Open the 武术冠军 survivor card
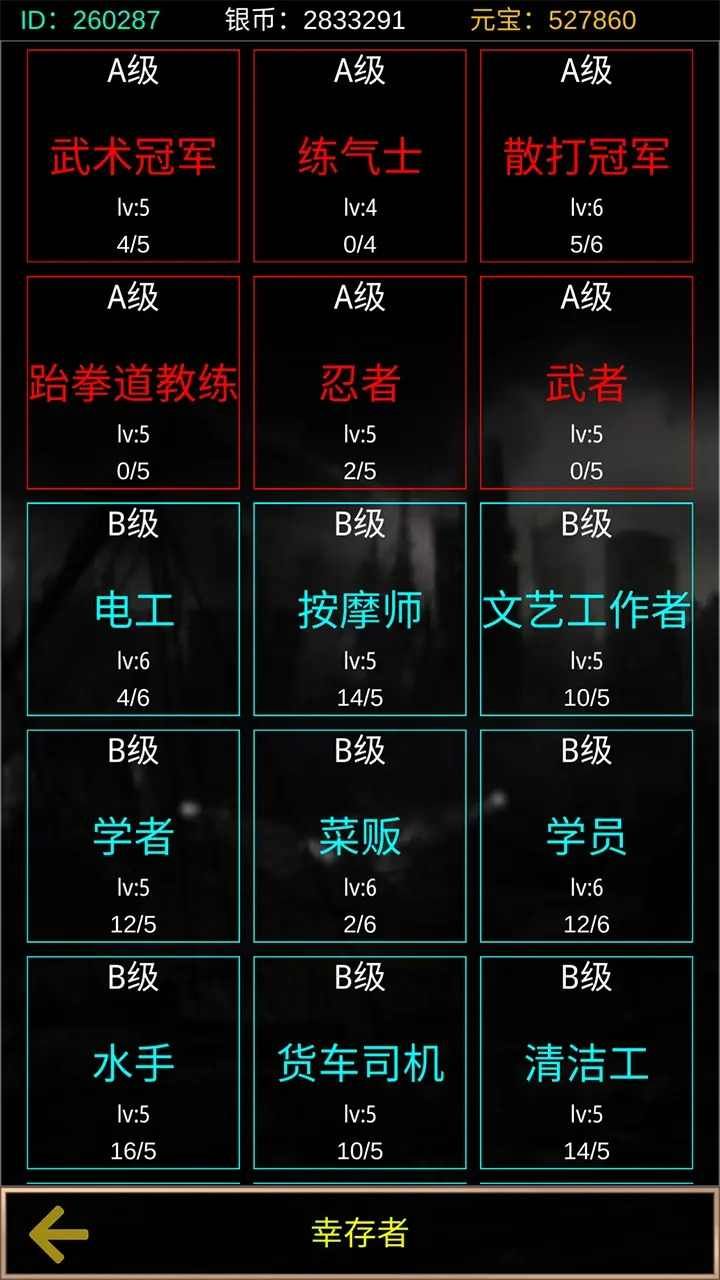The width and height of the screenshot is (720, 1280). point(133,156)
